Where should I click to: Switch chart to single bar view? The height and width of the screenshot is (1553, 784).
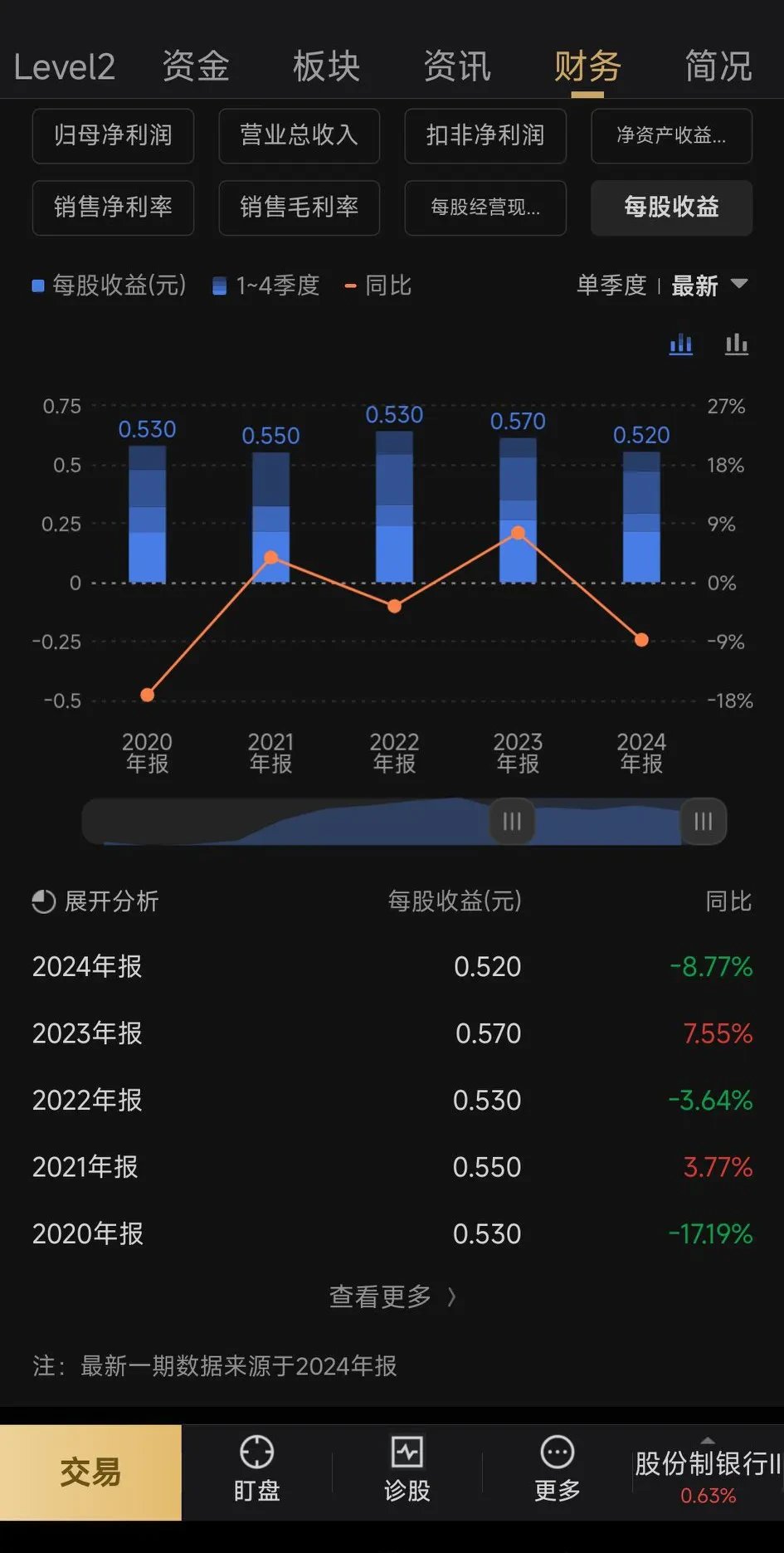click(737, 344)
